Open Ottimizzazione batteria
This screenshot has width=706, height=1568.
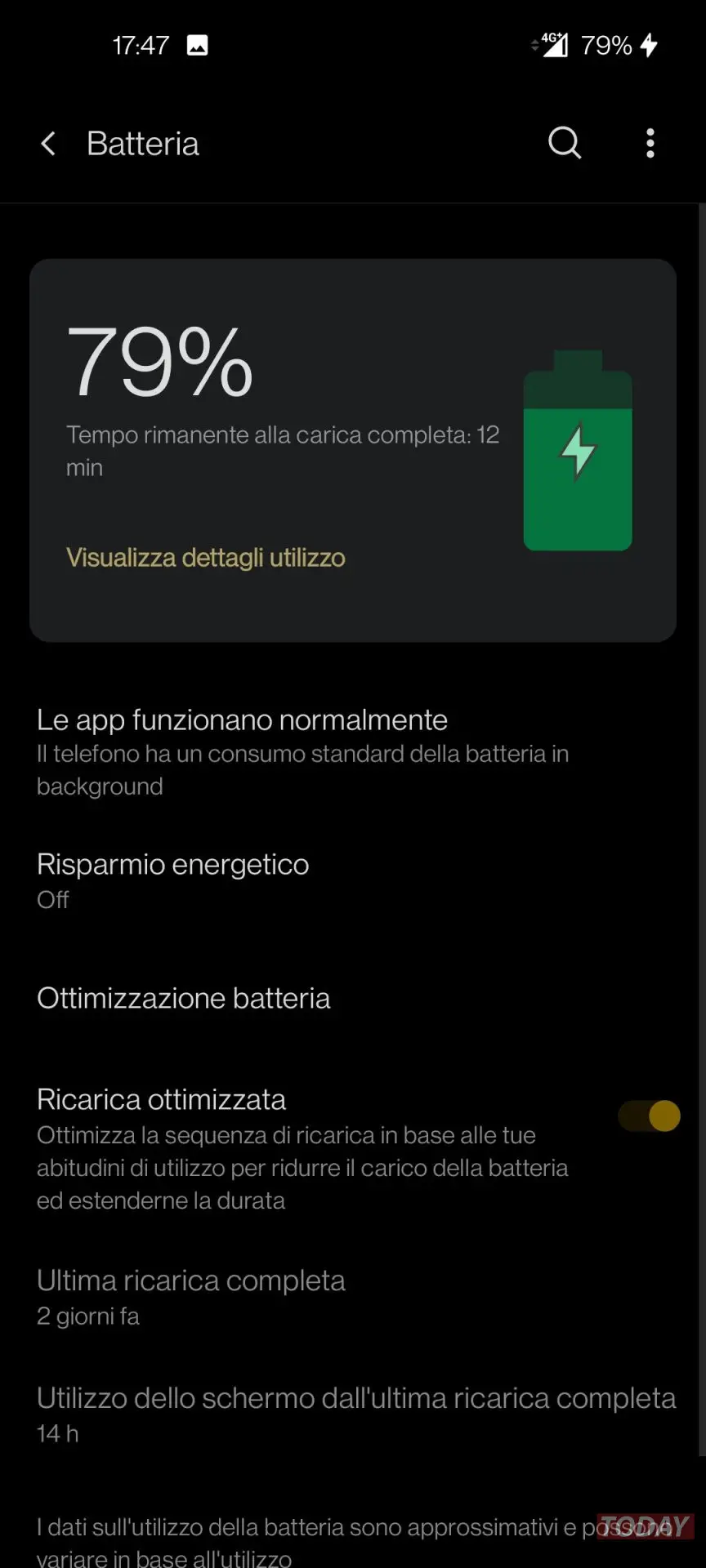pyautogui.click(x=184, y=998)
